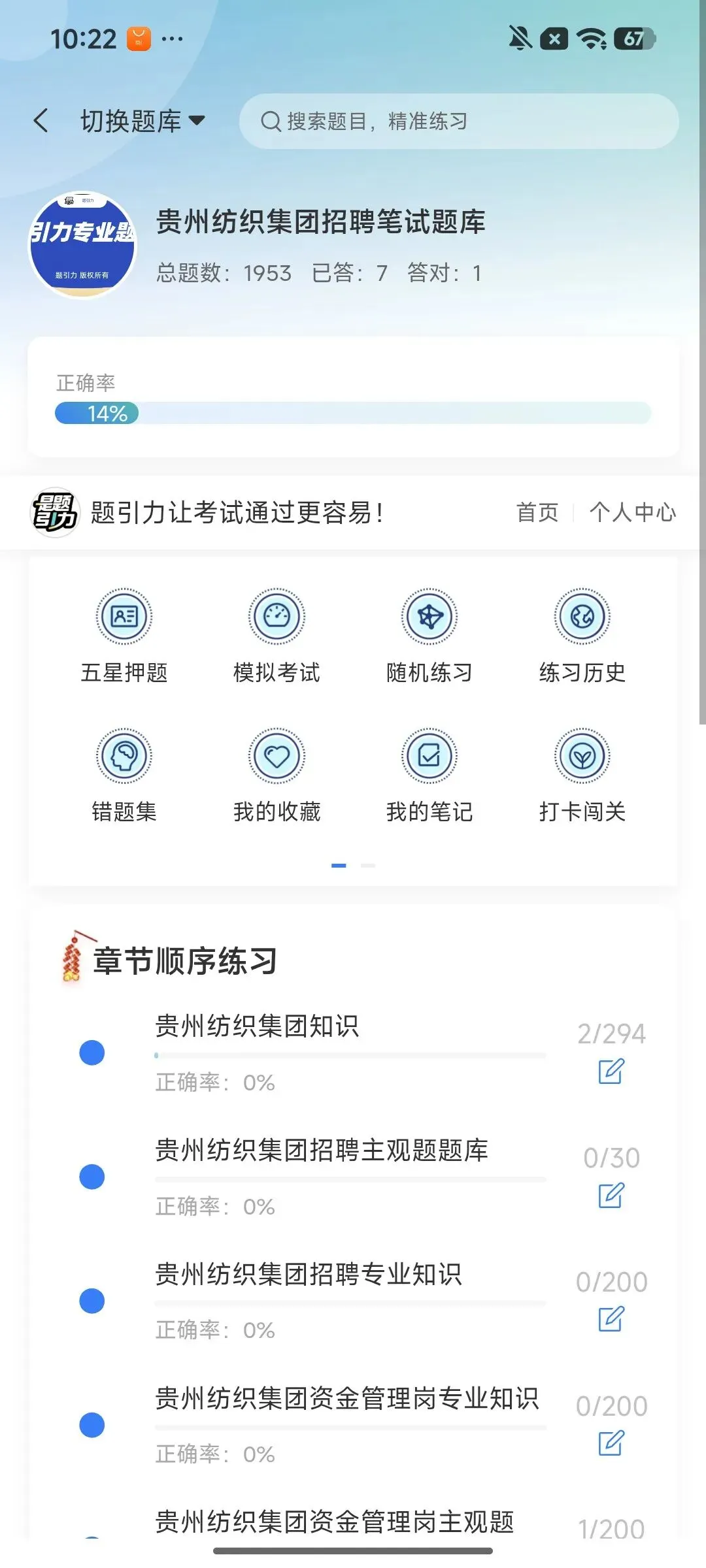Open 我的笔记
Viewport: 706px width, 1568px height.
(429, 776)
